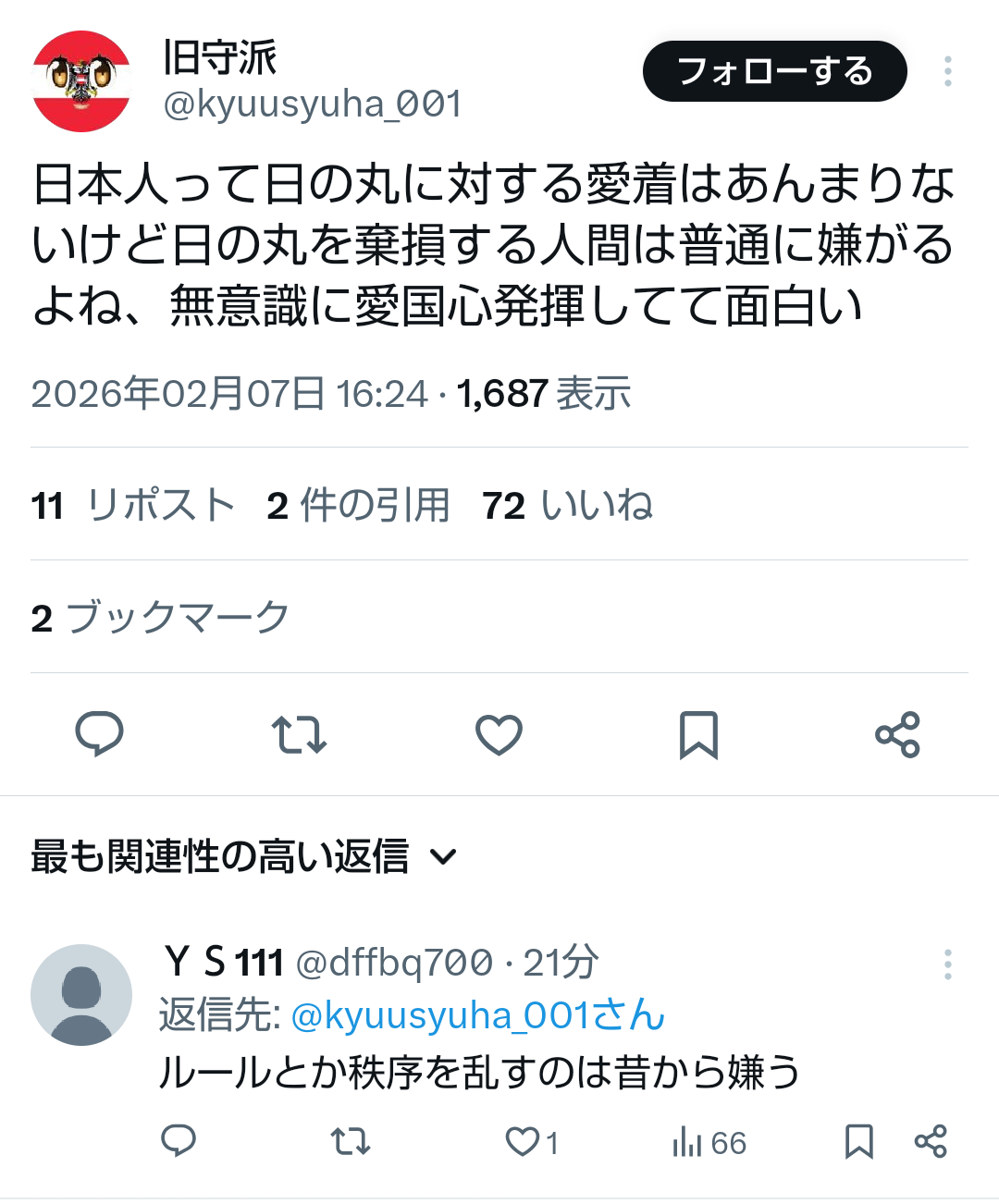
Task: View the 2 件の引用 quotes
Action: [358, 506]
